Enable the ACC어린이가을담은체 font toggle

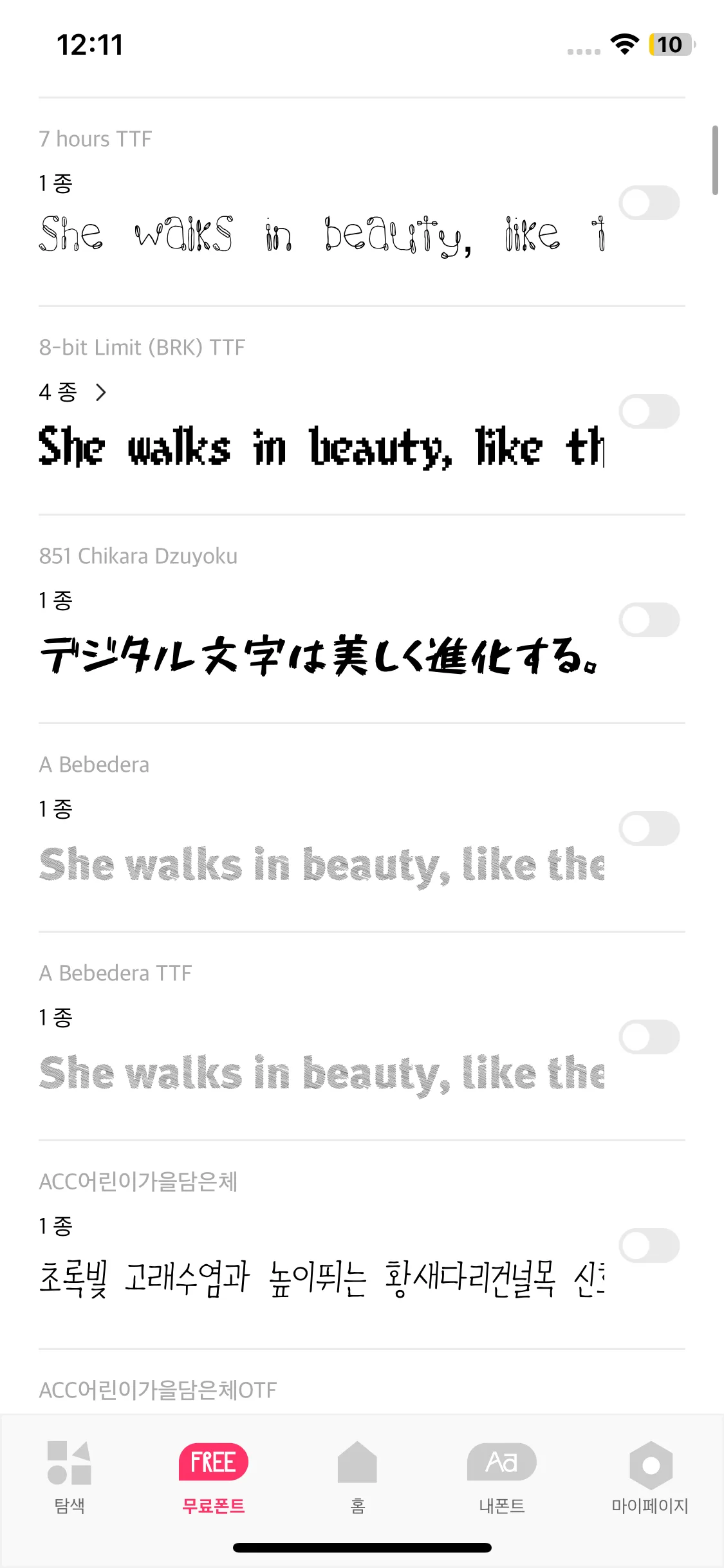[649, 1246]
